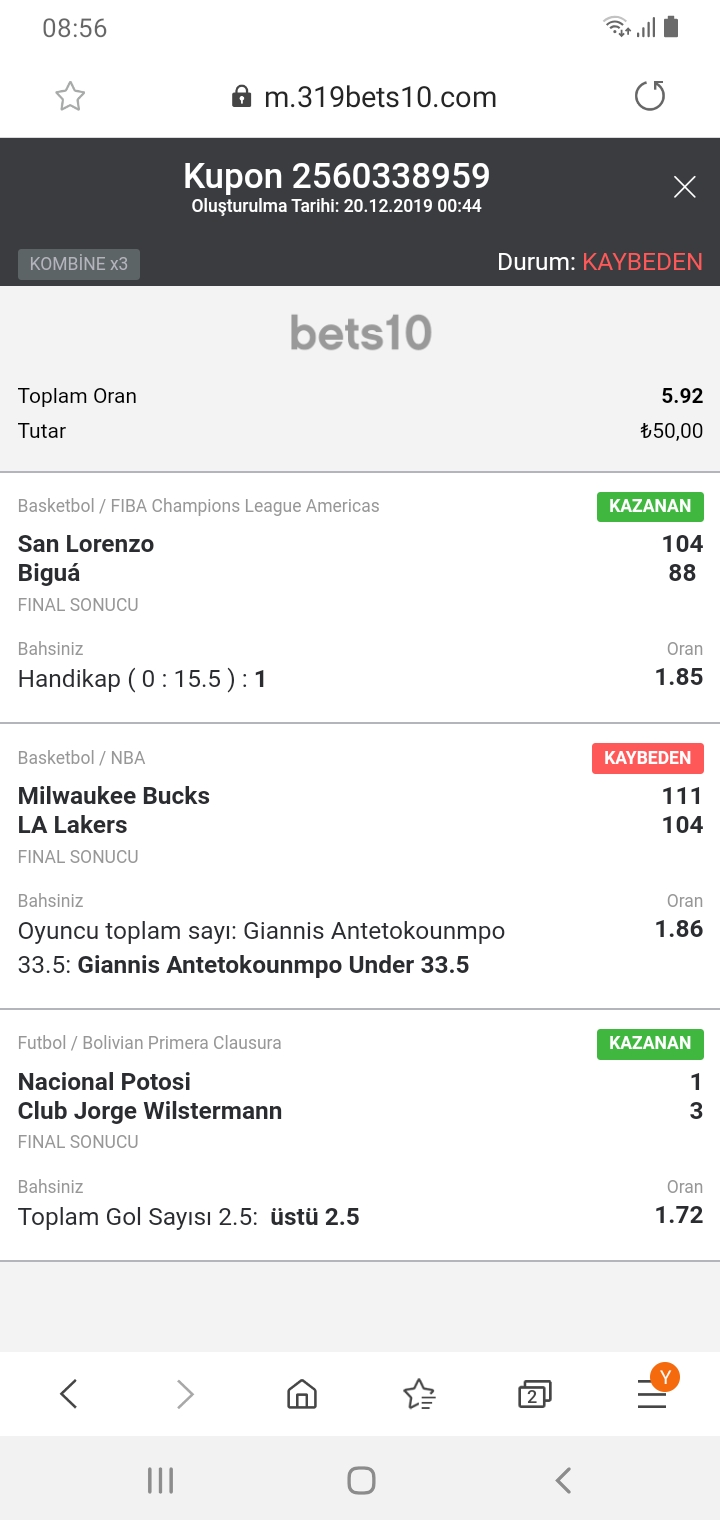The height and width of the screenshot is (1520, 720).
Task: Go back to the previous page
Action: [x=68, y=1394]
